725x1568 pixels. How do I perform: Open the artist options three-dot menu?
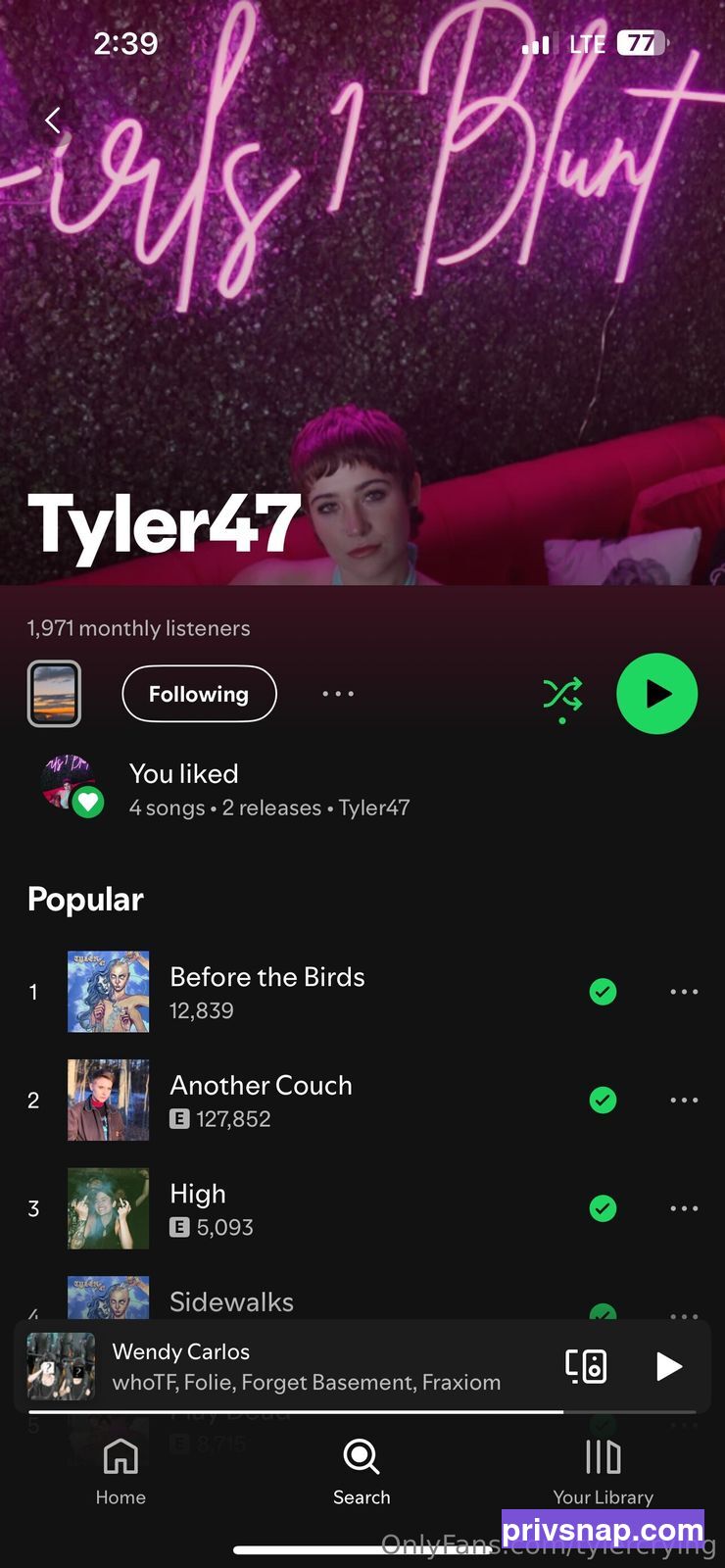coord(338,694)
